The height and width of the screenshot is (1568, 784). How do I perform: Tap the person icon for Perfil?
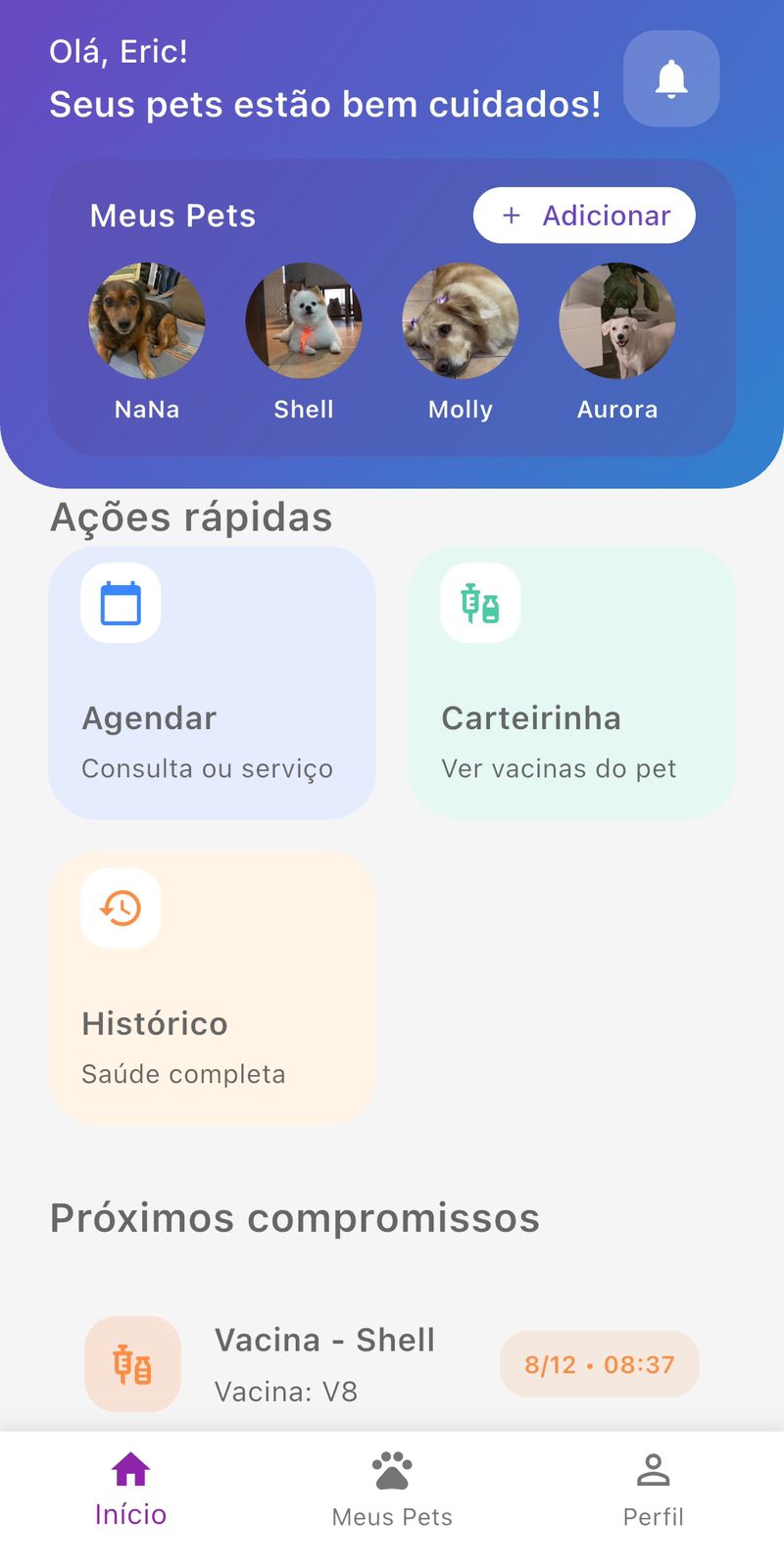[653, 1467]
